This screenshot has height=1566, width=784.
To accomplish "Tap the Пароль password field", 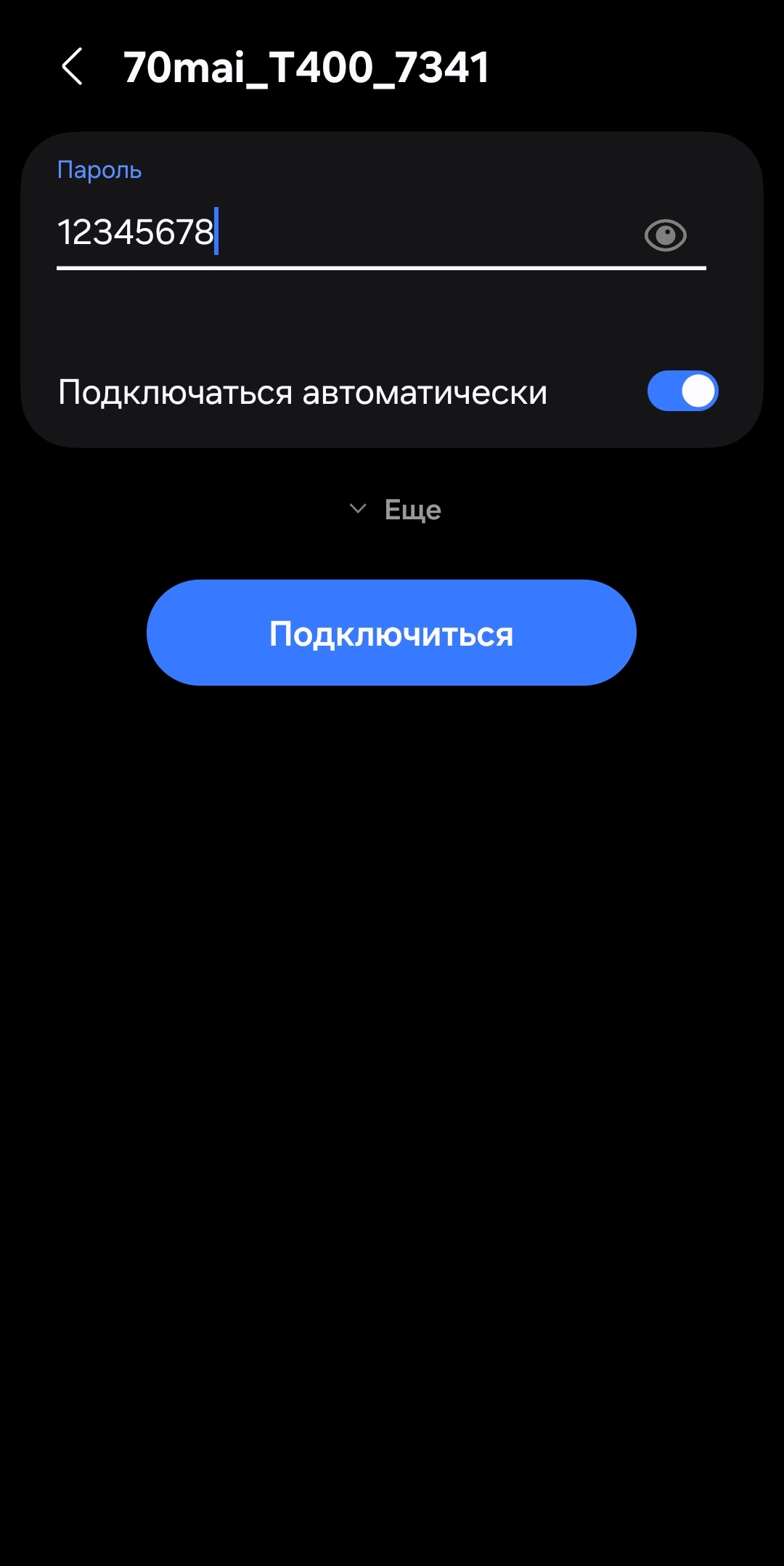I will 345,233.
